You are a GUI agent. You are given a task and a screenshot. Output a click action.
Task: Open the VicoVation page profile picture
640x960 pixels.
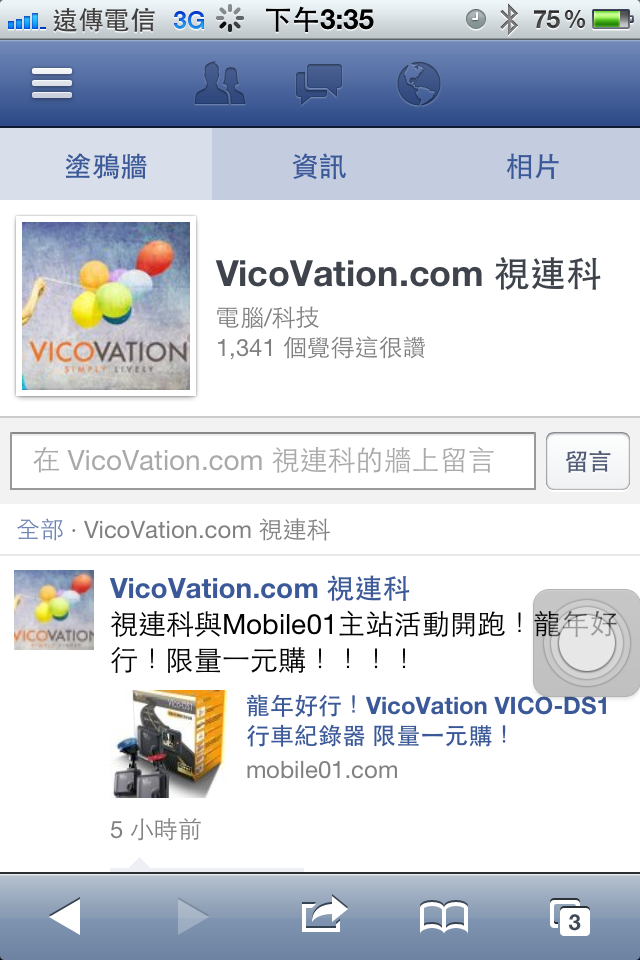(x=106, y=306)
